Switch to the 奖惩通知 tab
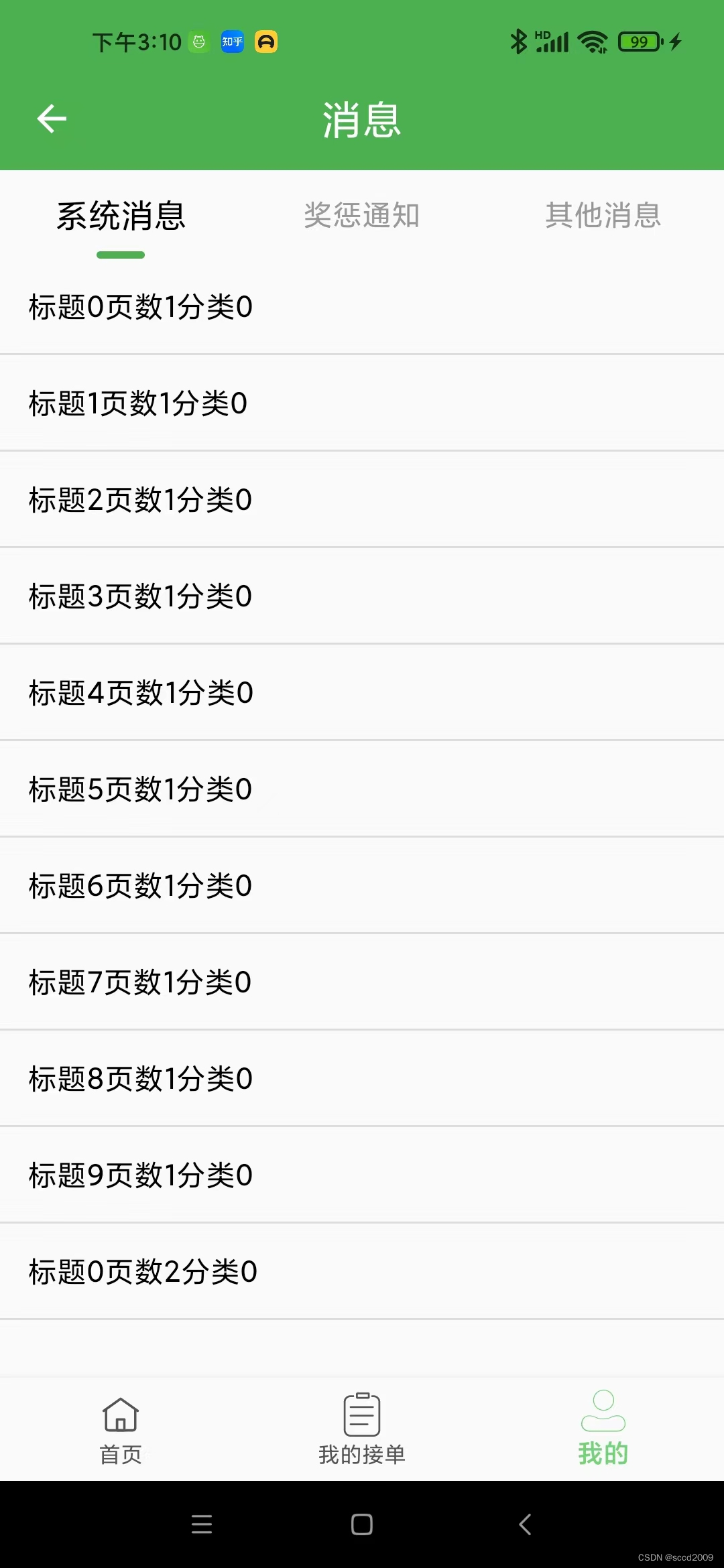The height and width of the screenshot is (1568, 724). pos(362,216)
